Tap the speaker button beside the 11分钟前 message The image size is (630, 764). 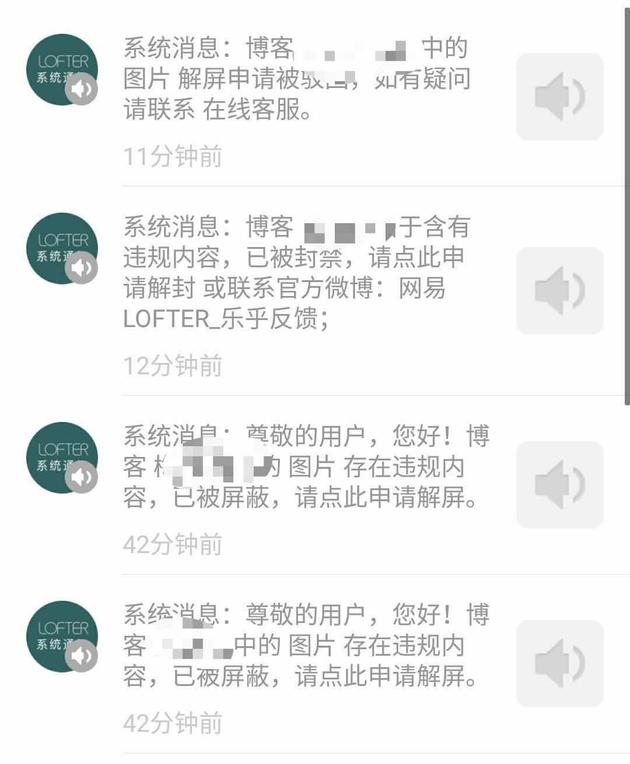click(559, 97)
